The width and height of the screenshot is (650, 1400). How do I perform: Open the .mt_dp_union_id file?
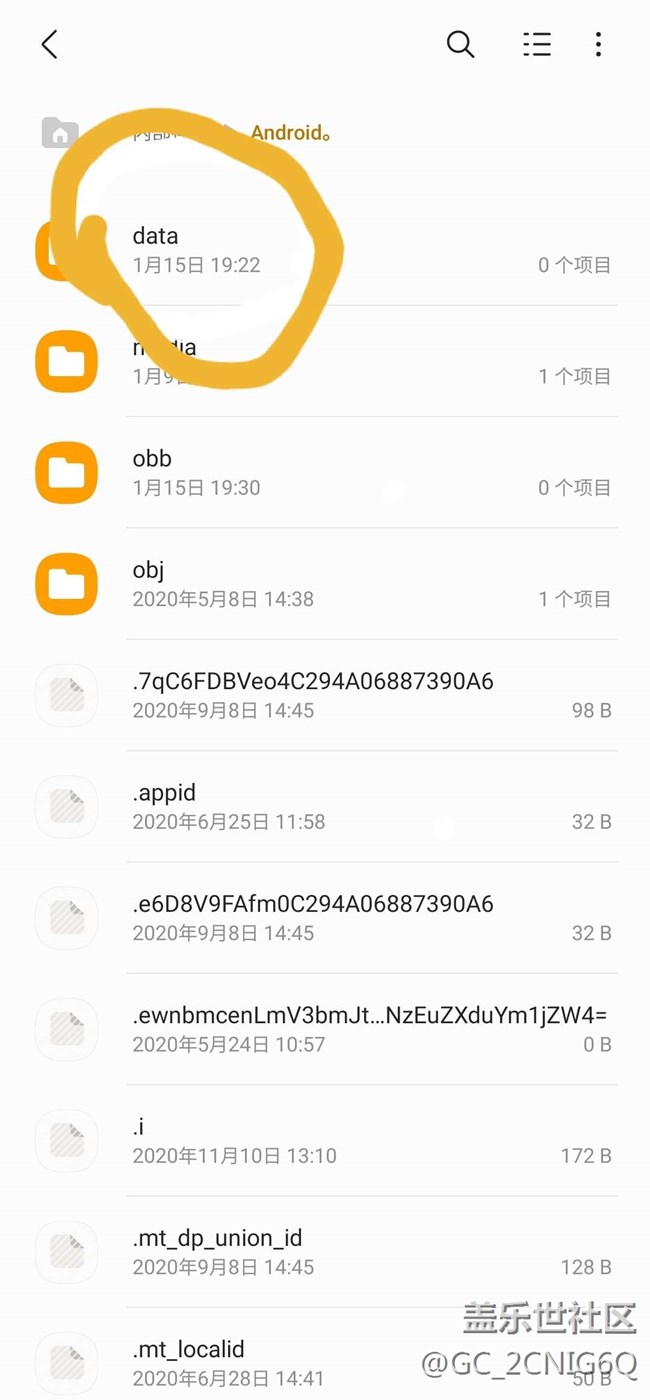325,1252
